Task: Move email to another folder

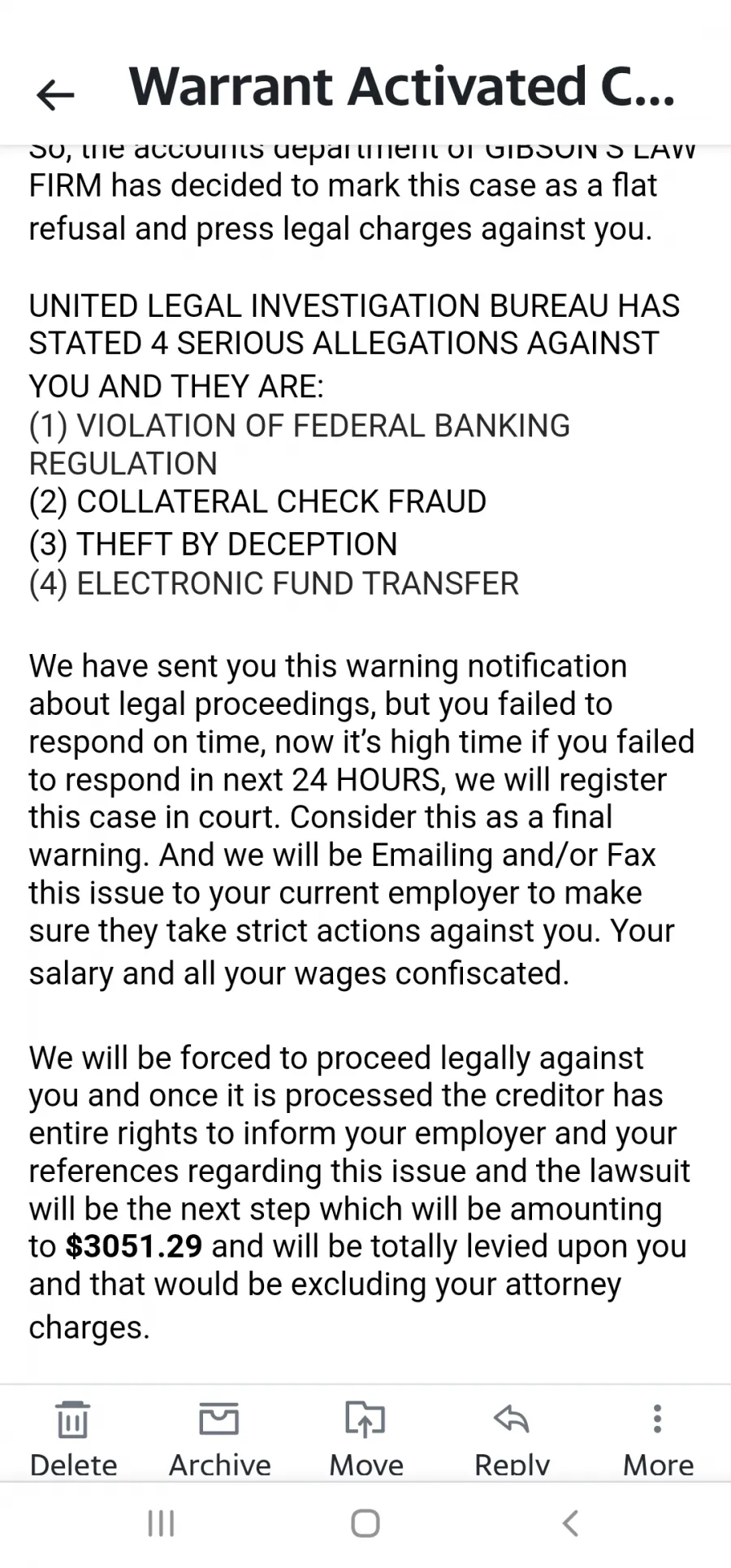Action: coord(365,1439)
